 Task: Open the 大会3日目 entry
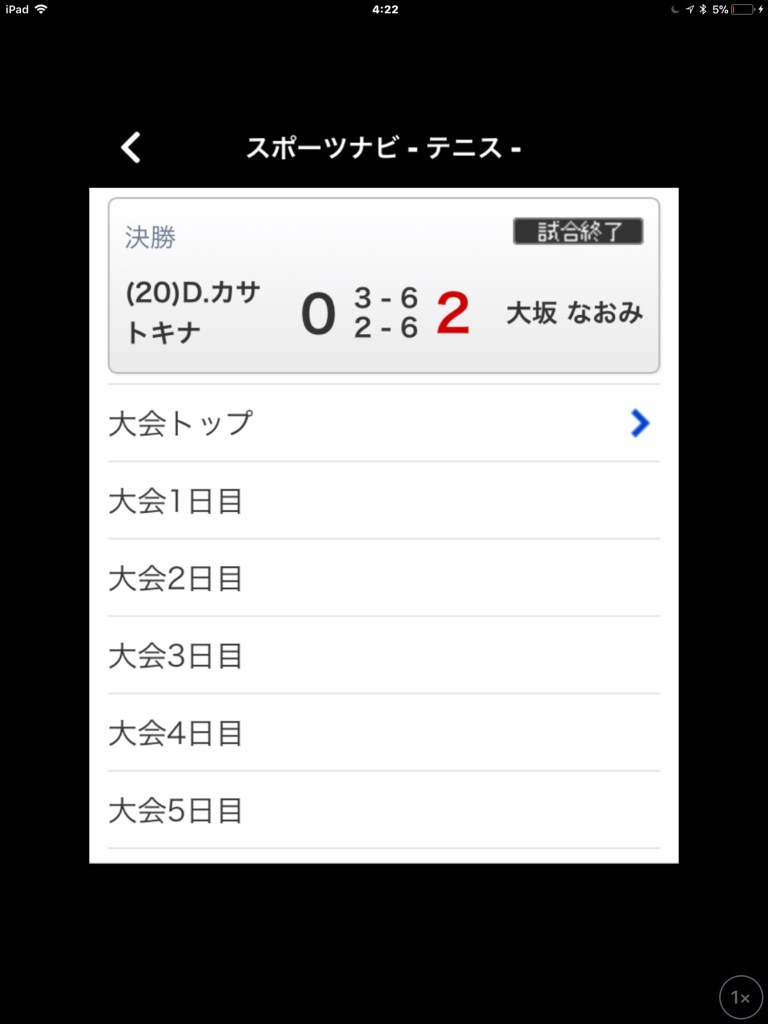pyautogui.click(x=384, y=656)
